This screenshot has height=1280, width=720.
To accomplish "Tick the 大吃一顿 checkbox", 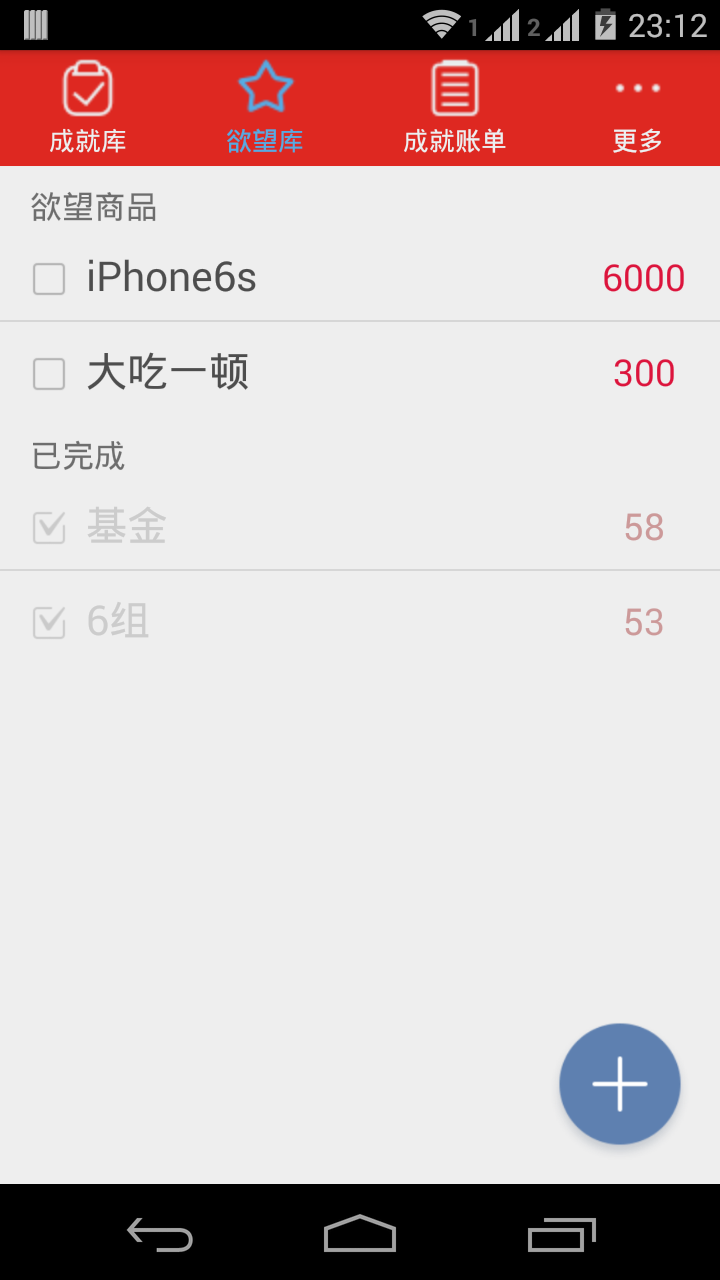I will 49,374.
